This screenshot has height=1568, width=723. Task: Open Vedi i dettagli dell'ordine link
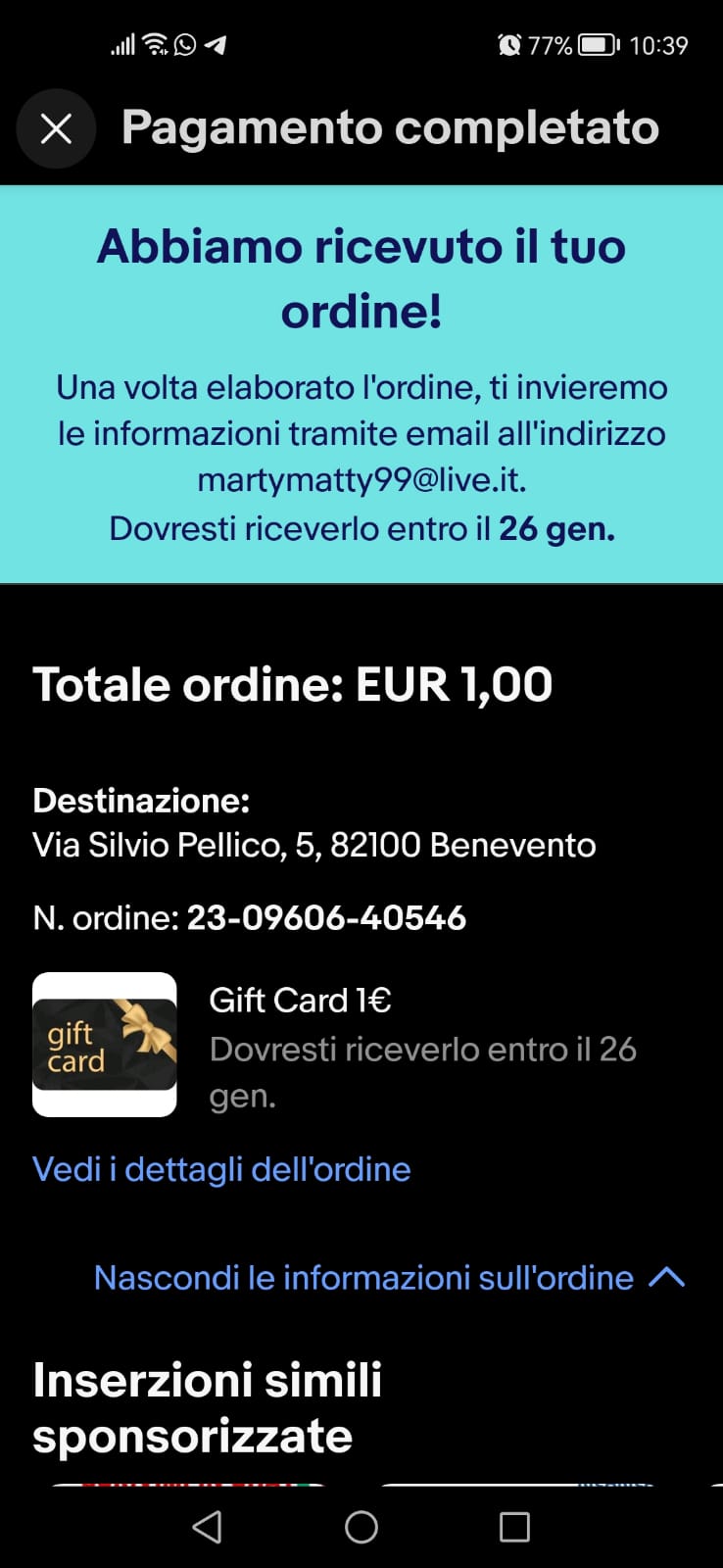[x=221, y=1169]
